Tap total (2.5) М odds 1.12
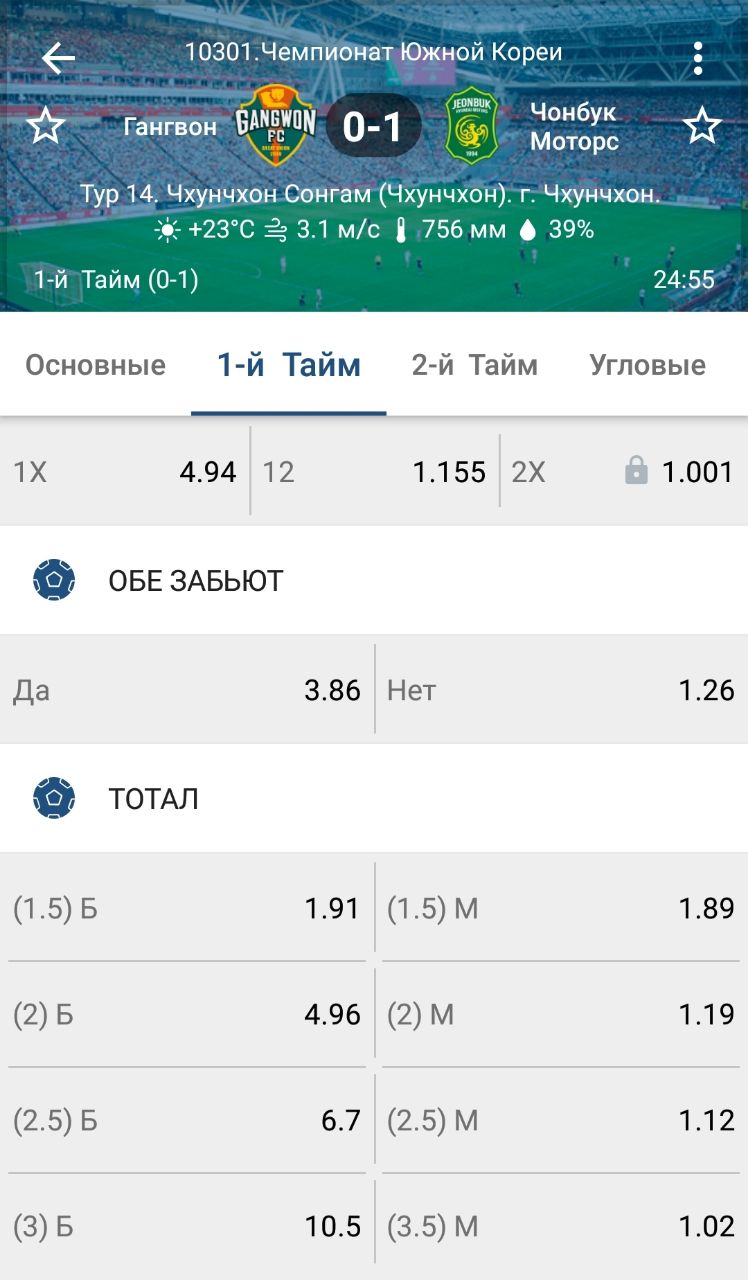 (561, 1120)
